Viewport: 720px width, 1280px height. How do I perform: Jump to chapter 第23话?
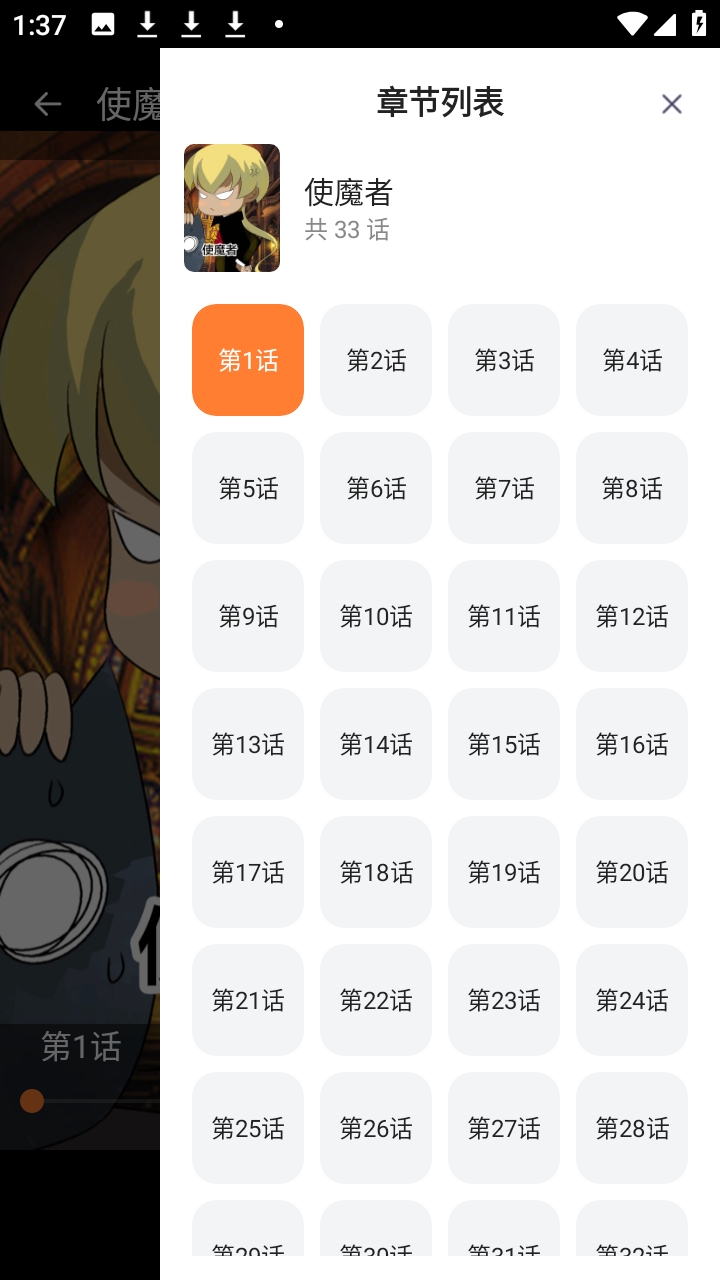tap(504, 1000)
